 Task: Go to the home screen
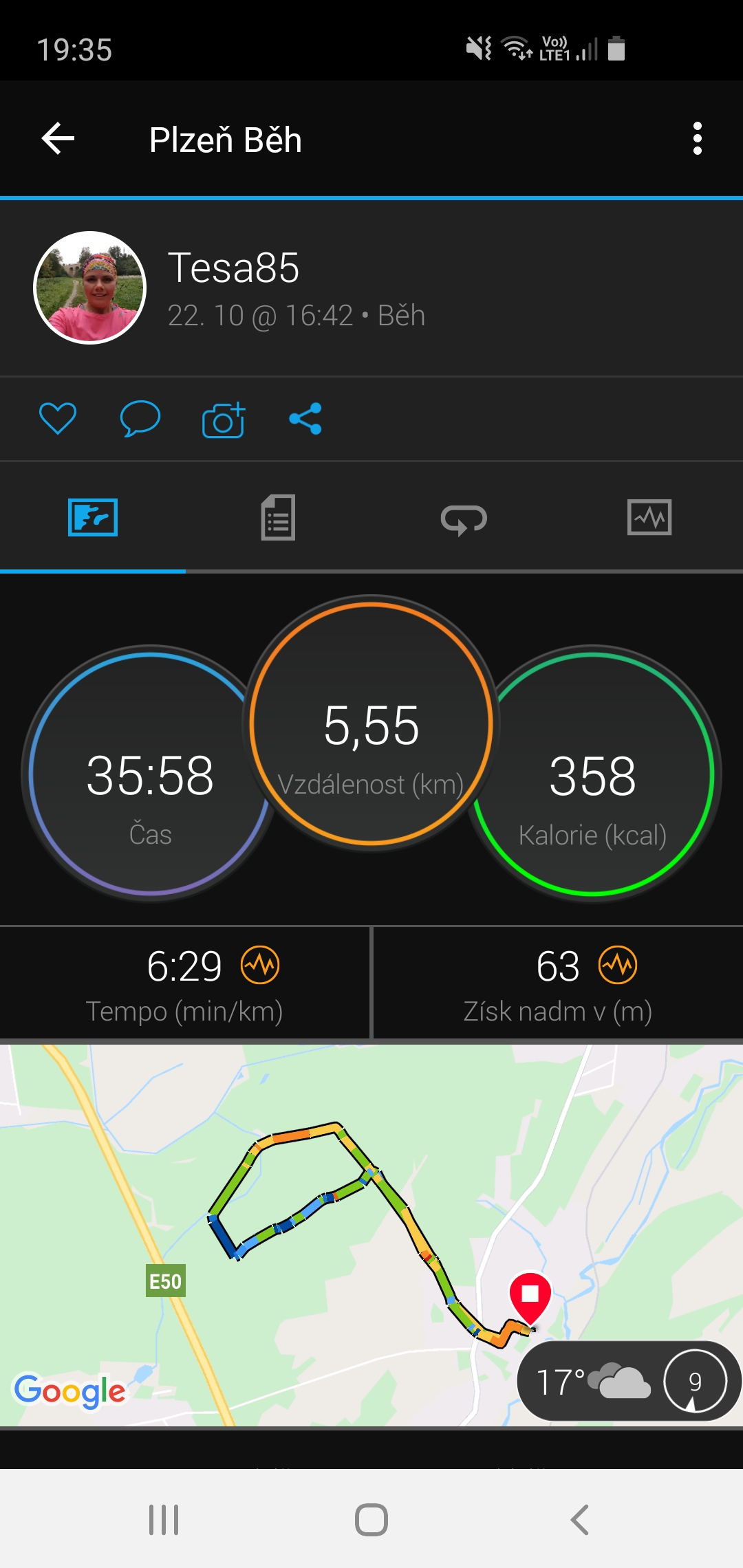pos(371,1520)
